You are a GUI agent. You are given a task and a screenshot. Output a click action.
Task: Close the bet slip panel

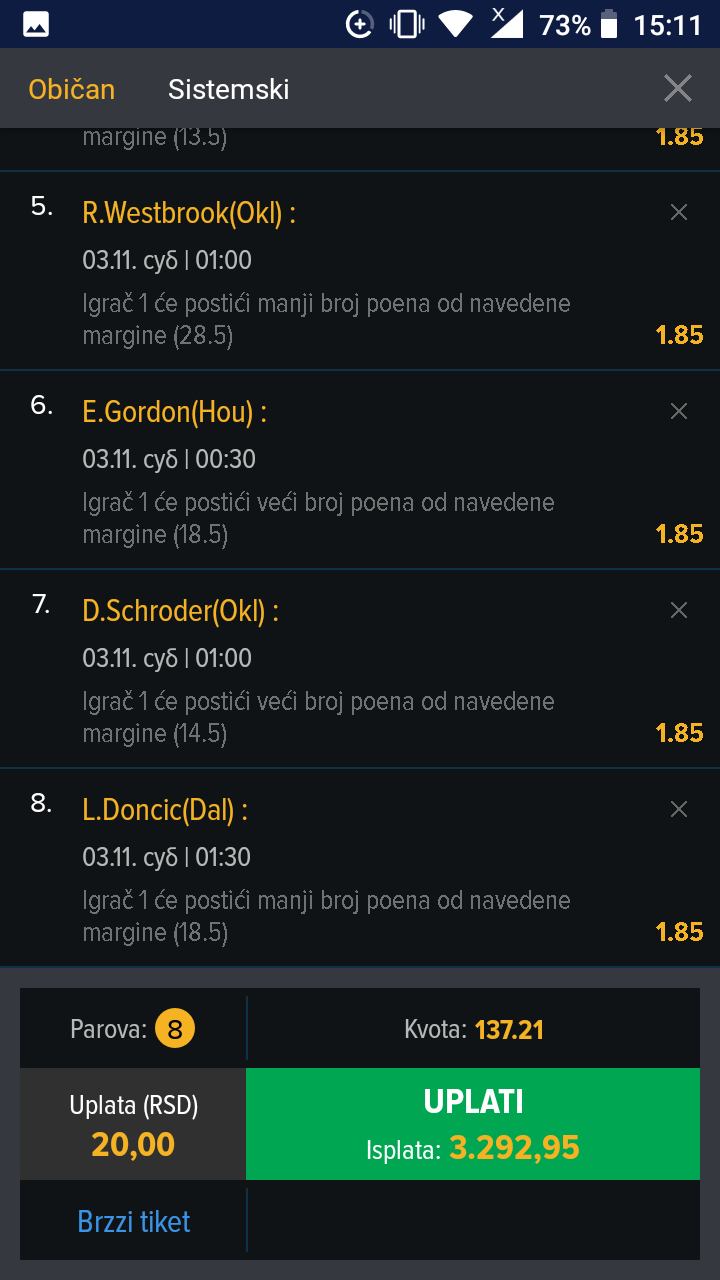[678, 89]
